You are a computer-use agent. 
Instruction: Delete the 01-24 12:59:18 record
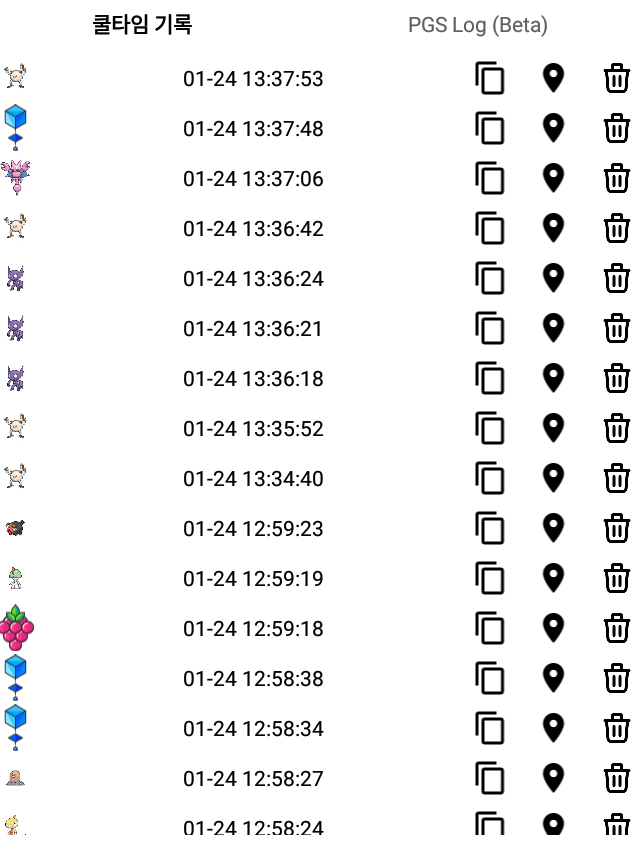pos(617,628)
